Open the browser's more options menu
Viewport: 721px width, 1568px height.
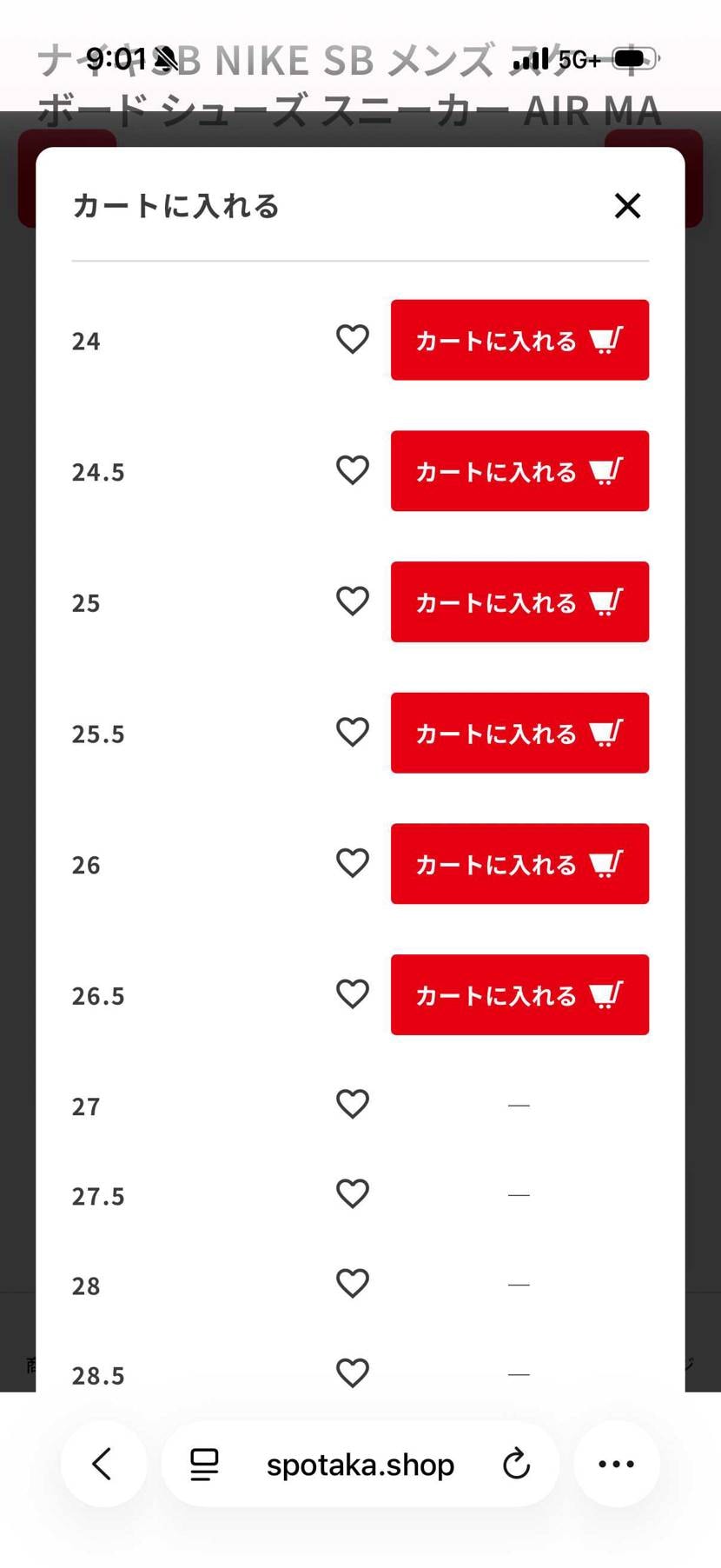[616, 1464]
